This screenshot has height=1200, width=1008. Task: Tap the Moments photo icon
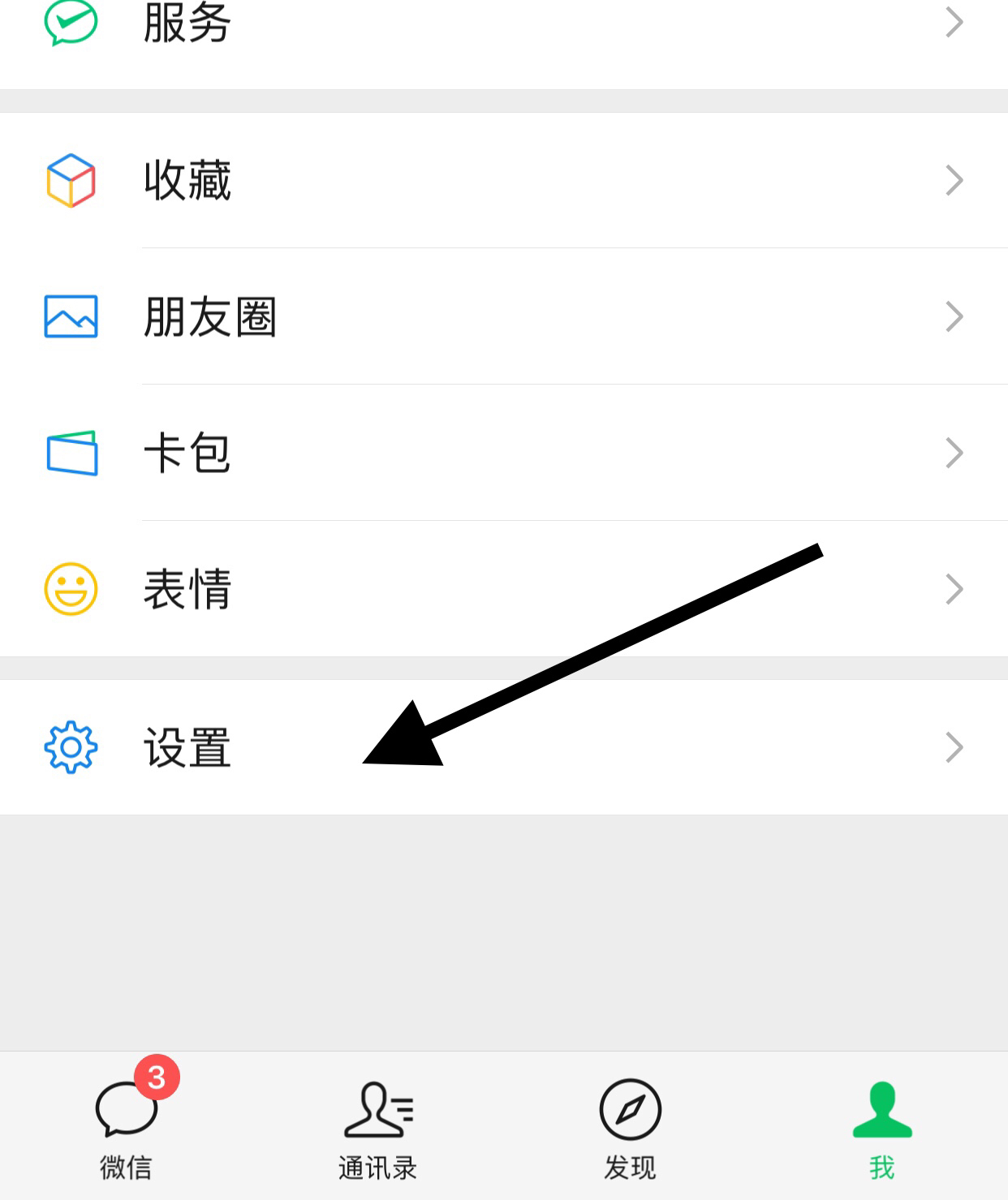click(x=71, y=316)
